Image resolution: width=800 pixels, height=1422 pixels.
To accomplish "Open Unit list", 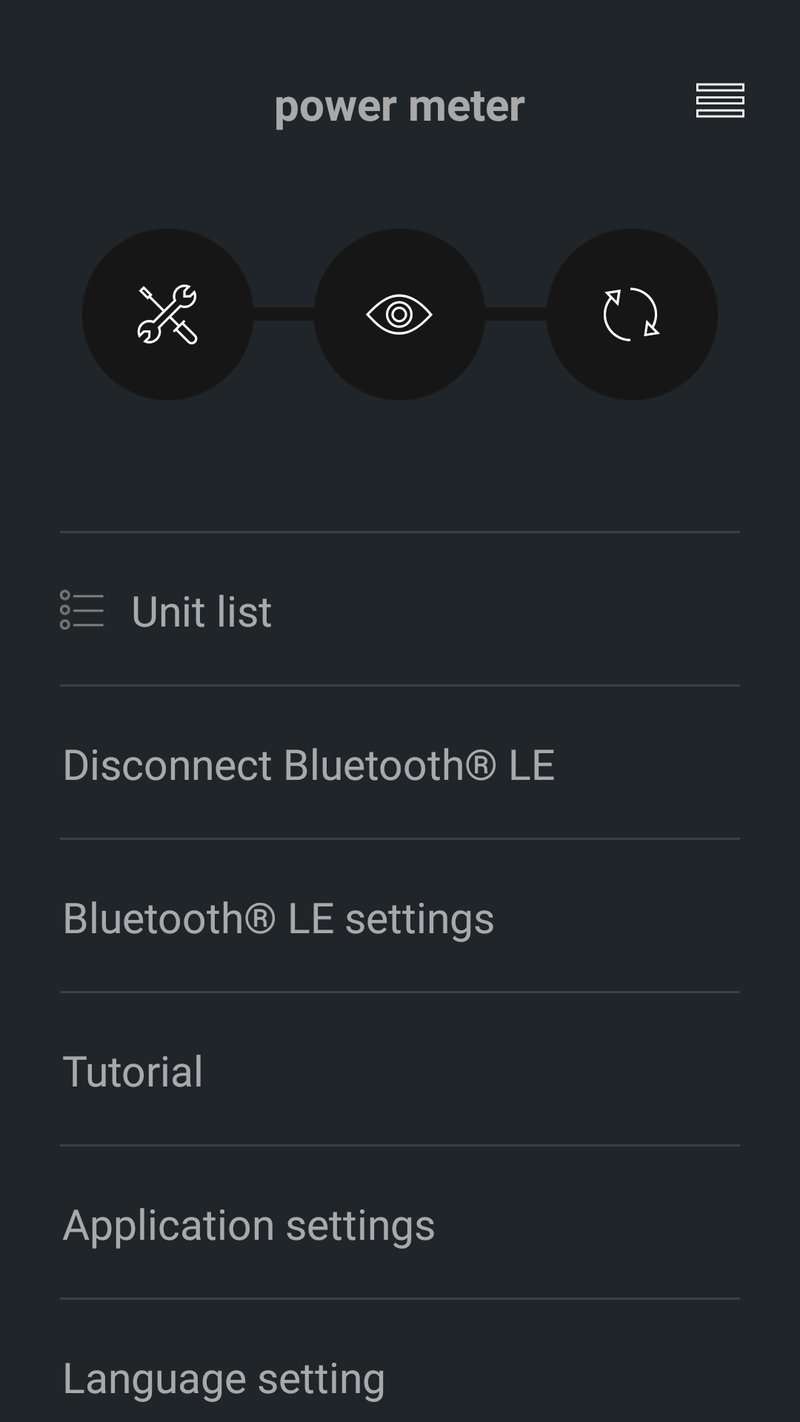I will pos(201,611).
